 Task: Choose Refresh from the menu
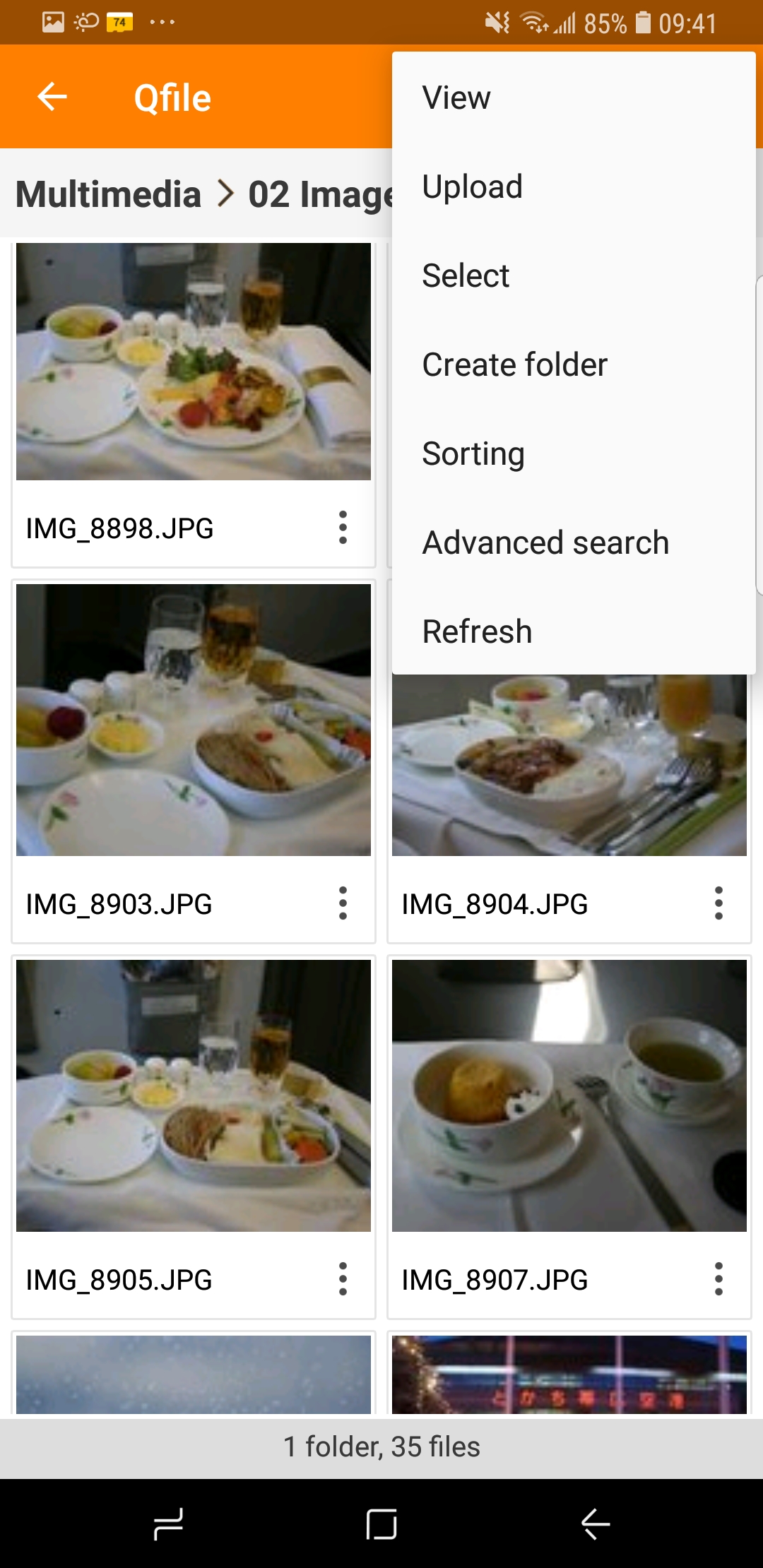[x=476, y=631]
